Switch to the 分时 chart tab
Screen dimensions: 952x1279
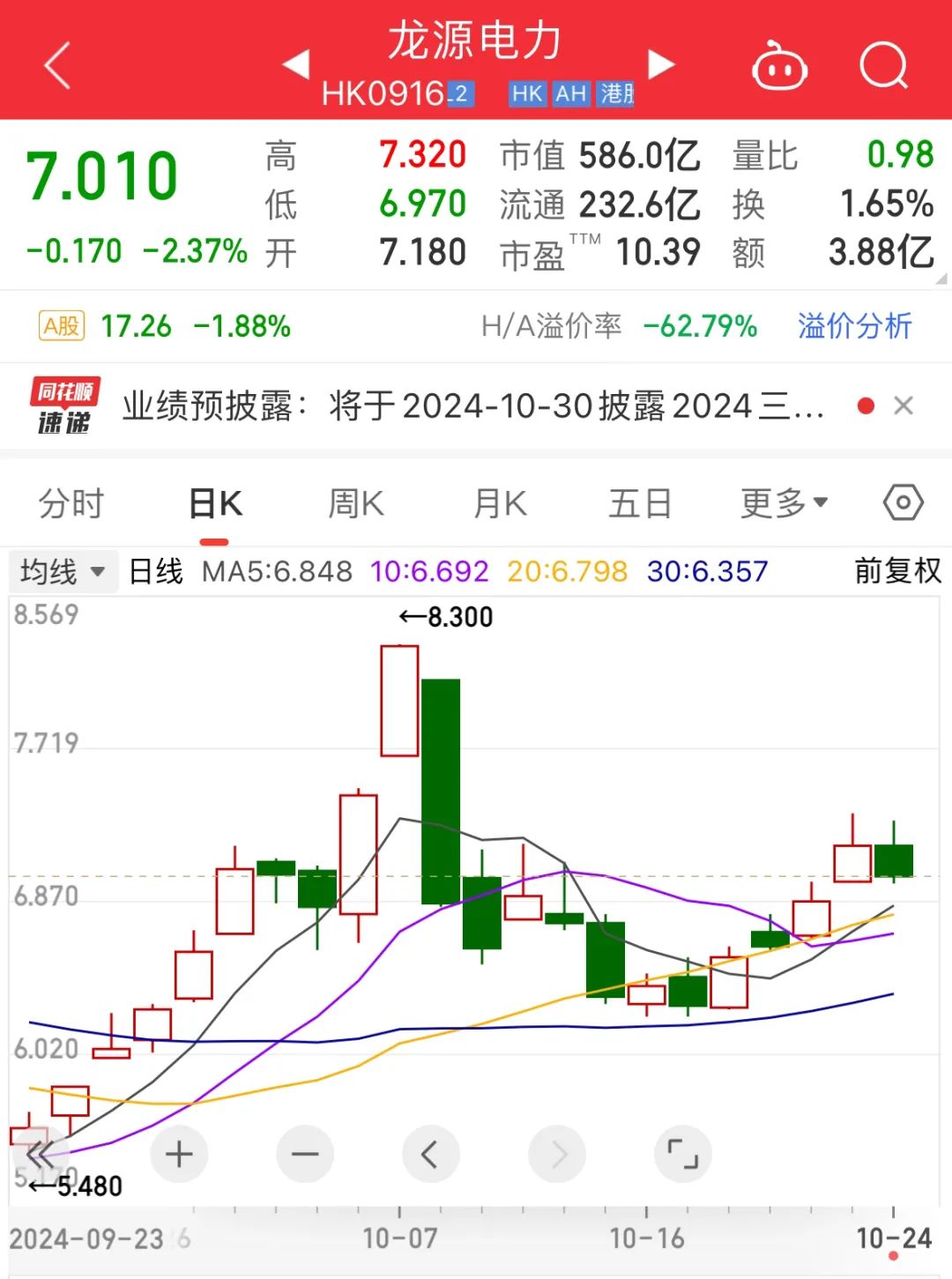[71, 504]
